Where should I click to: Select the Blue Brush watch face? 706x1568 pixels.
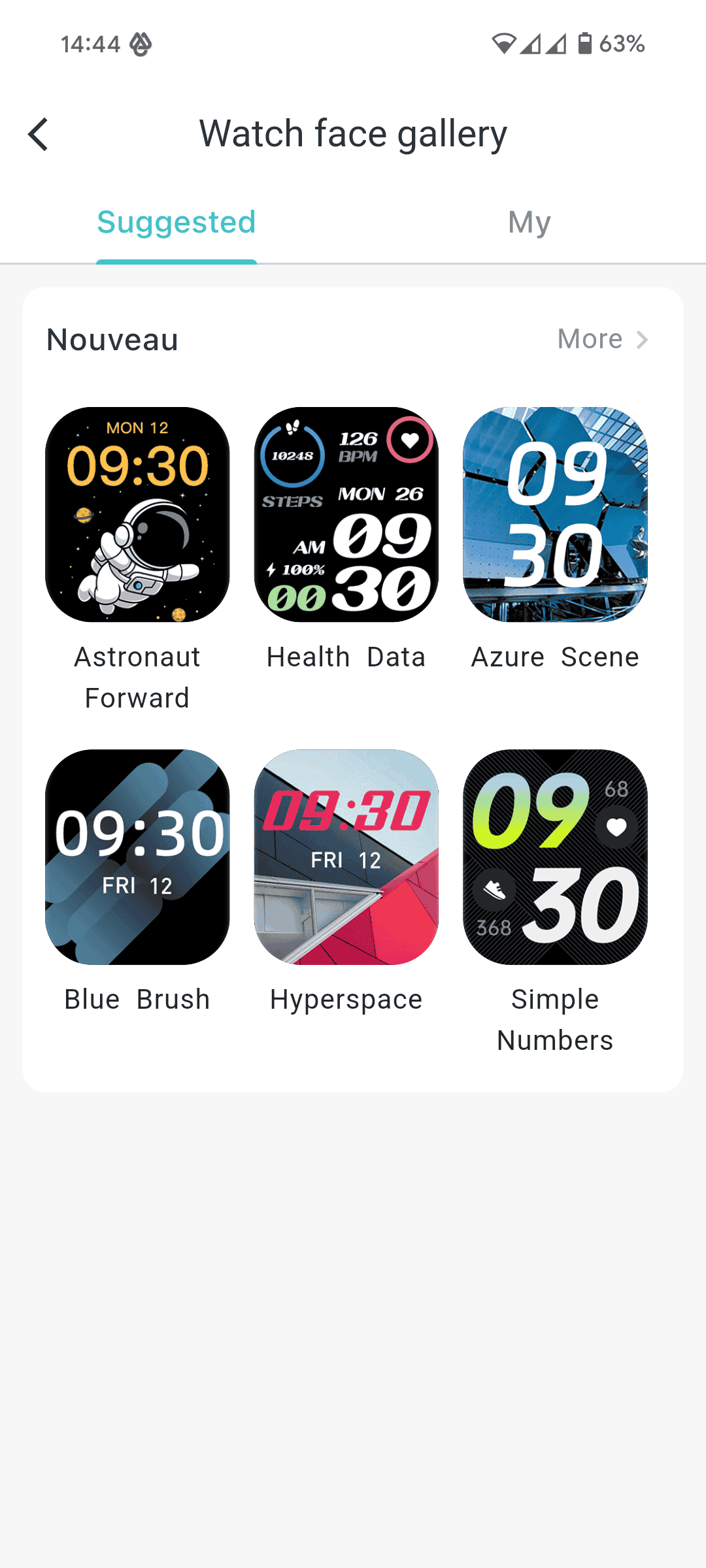tap(137, 857)
